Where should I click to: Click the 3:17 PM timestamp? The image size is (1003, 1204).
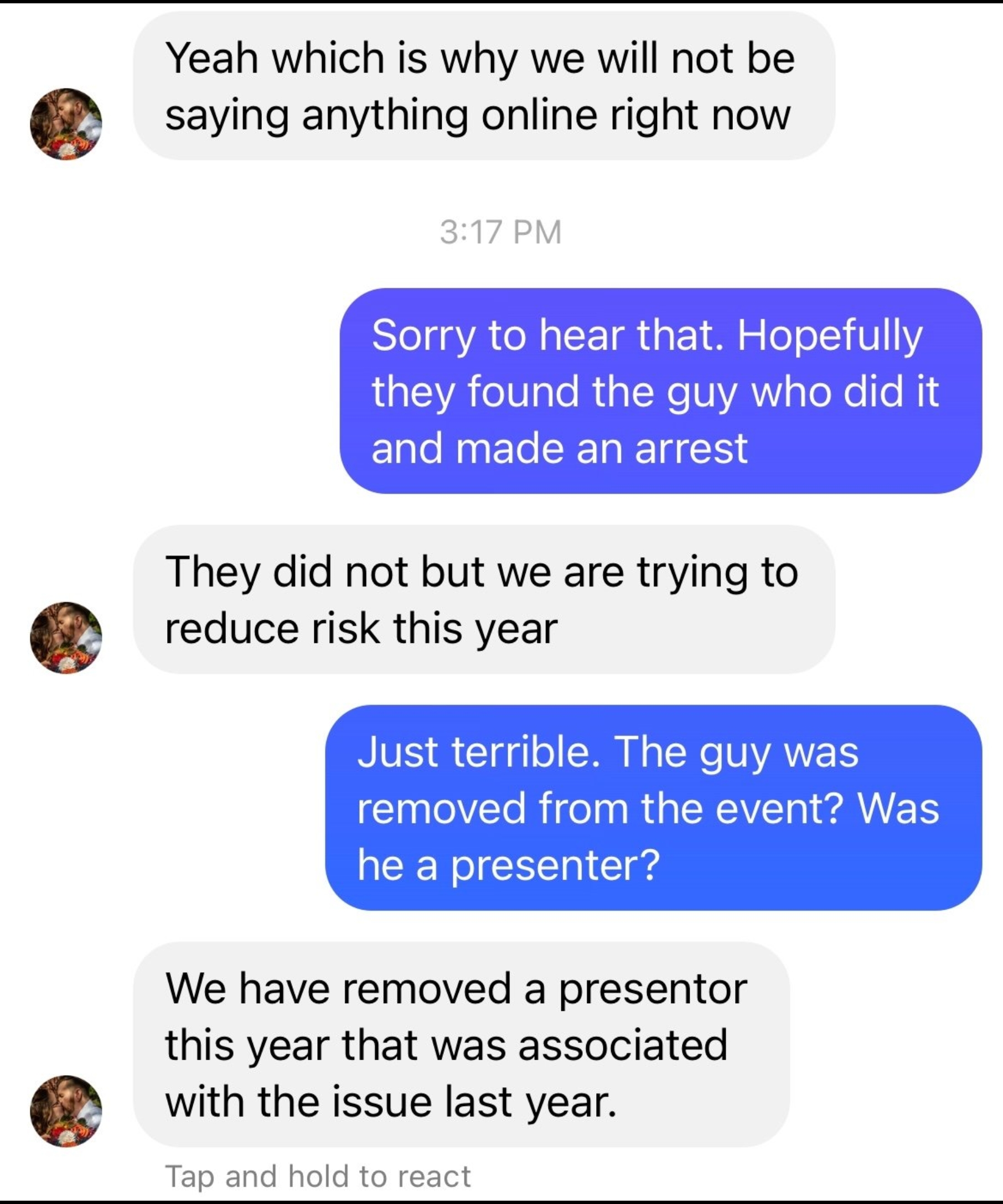click(x=500, y=231)
